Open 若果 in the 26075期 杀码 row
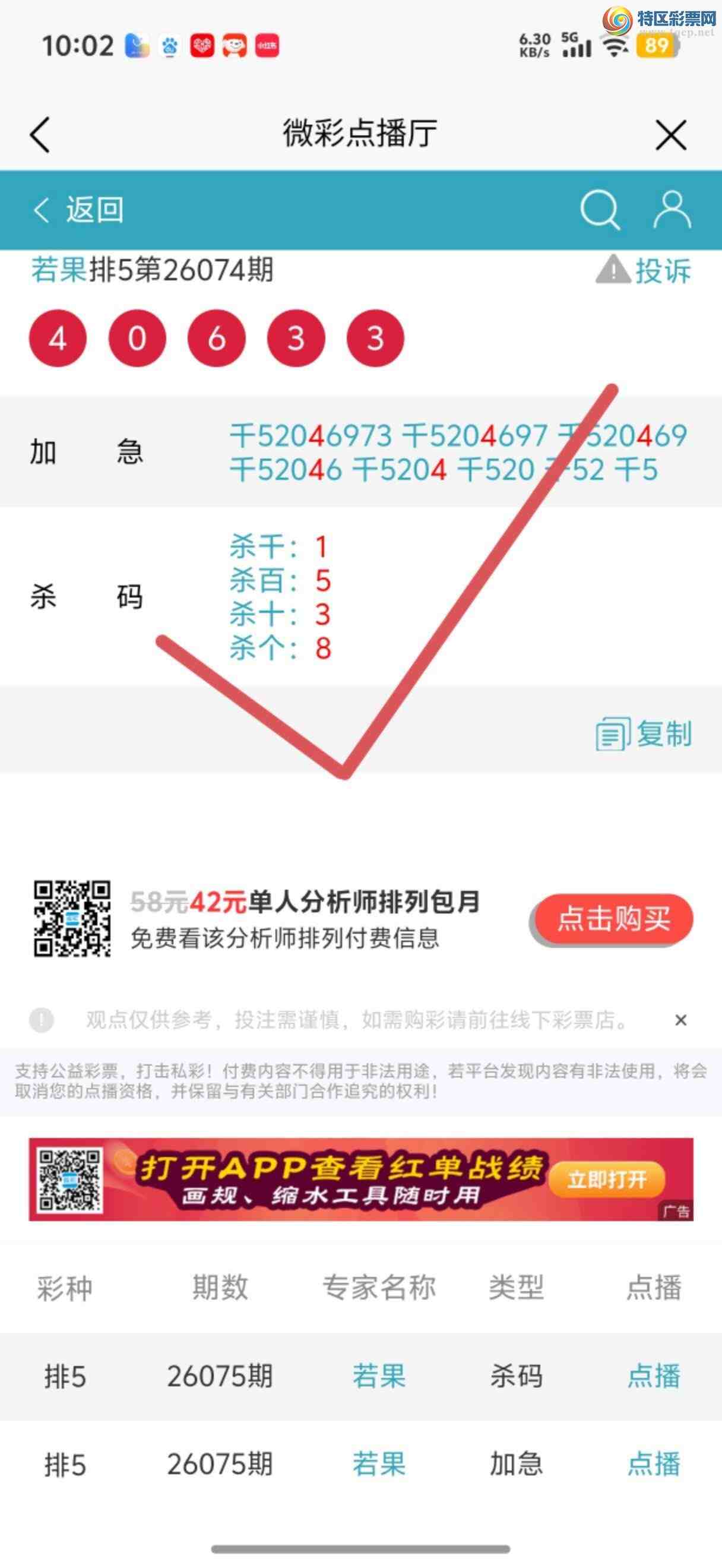The width and height of the screenshot is (722, 1568). pyautogui.click(x=379, y=1376)
